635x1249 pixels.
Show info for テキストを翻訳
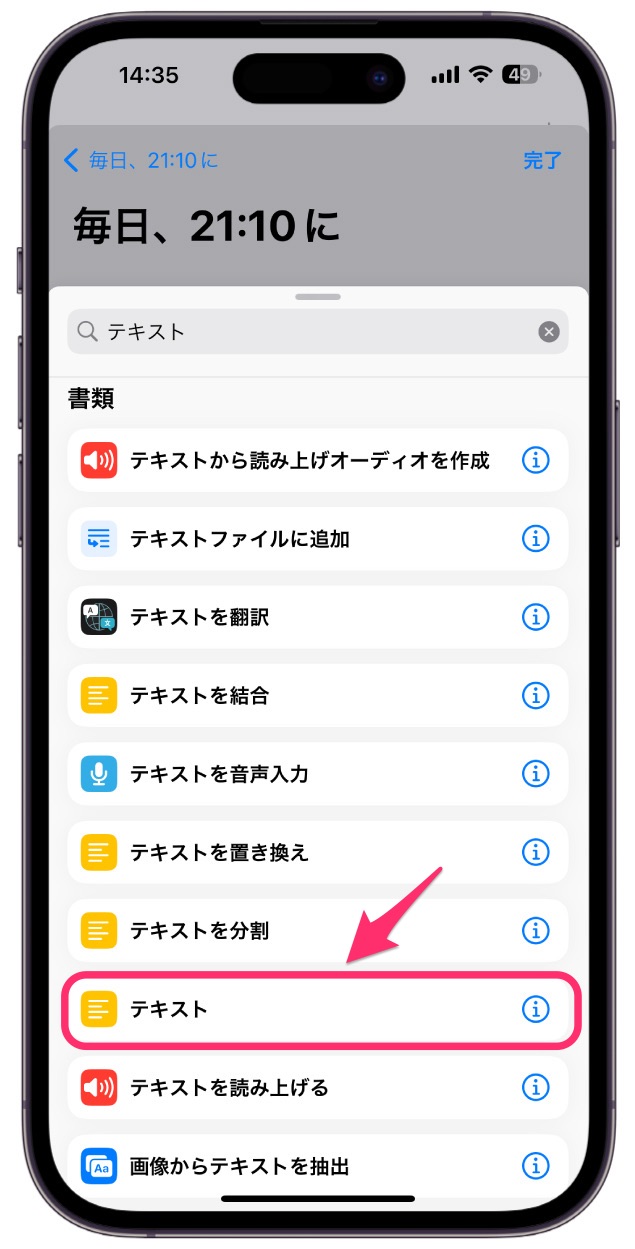(x=536, y=617)
